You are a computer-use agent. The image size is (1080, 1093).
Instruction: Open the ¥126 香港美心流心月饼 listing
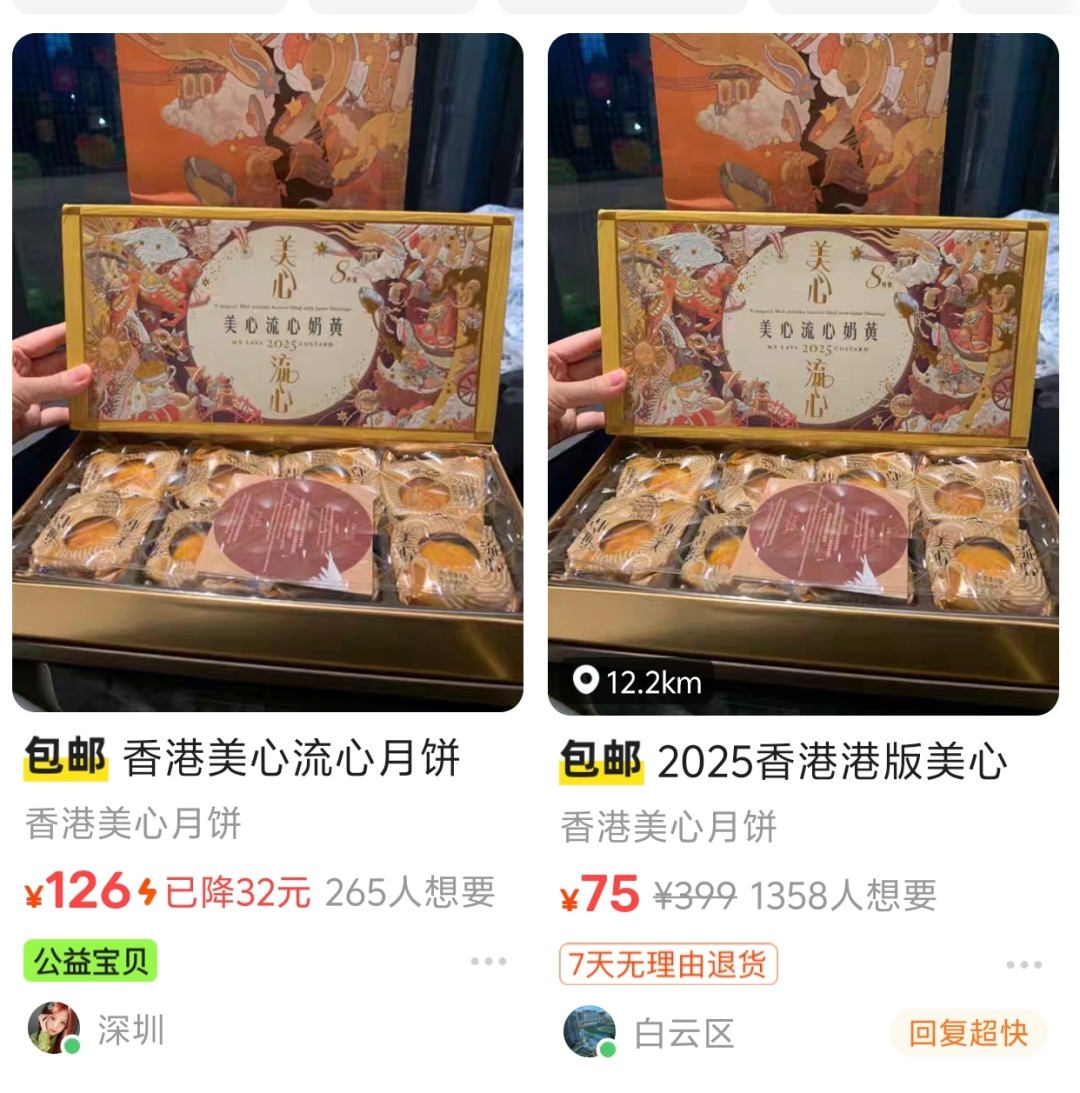[x=267, y=372]
